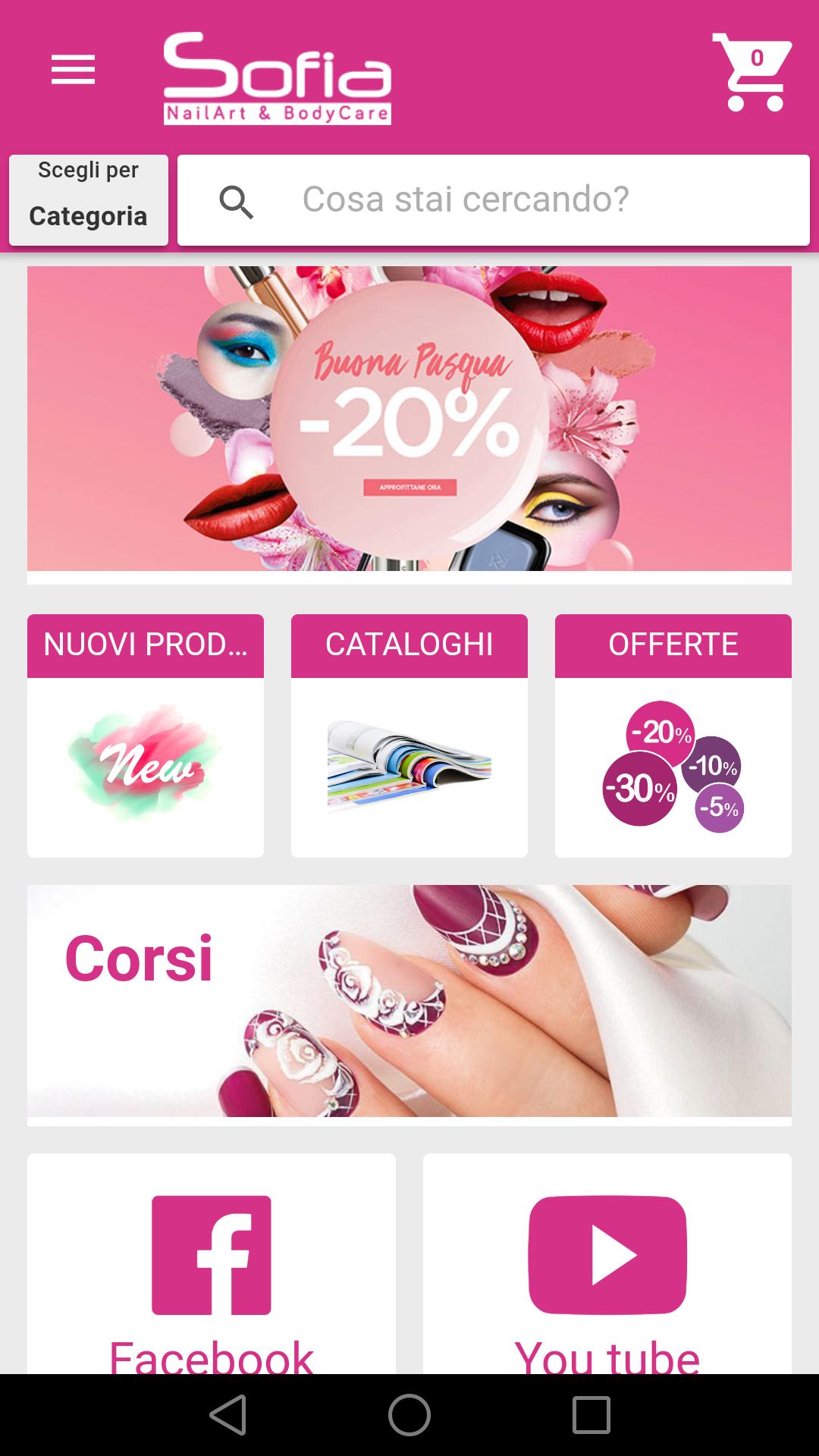Go back using the system back button
The image size is (819, 1456).
click(227, 1415)
